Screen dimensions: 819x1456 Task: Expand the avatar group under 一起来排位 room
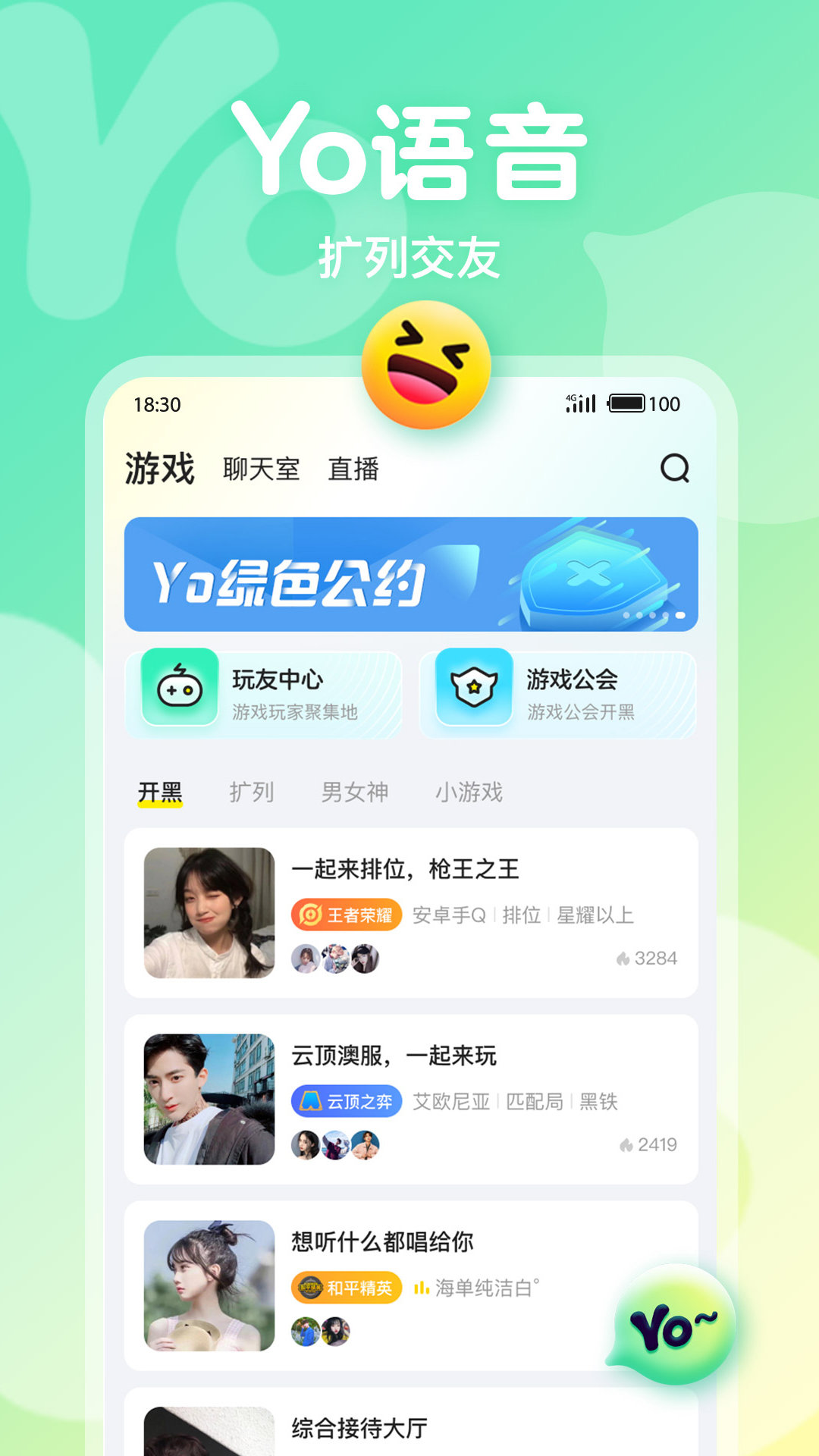click(334, 958)
